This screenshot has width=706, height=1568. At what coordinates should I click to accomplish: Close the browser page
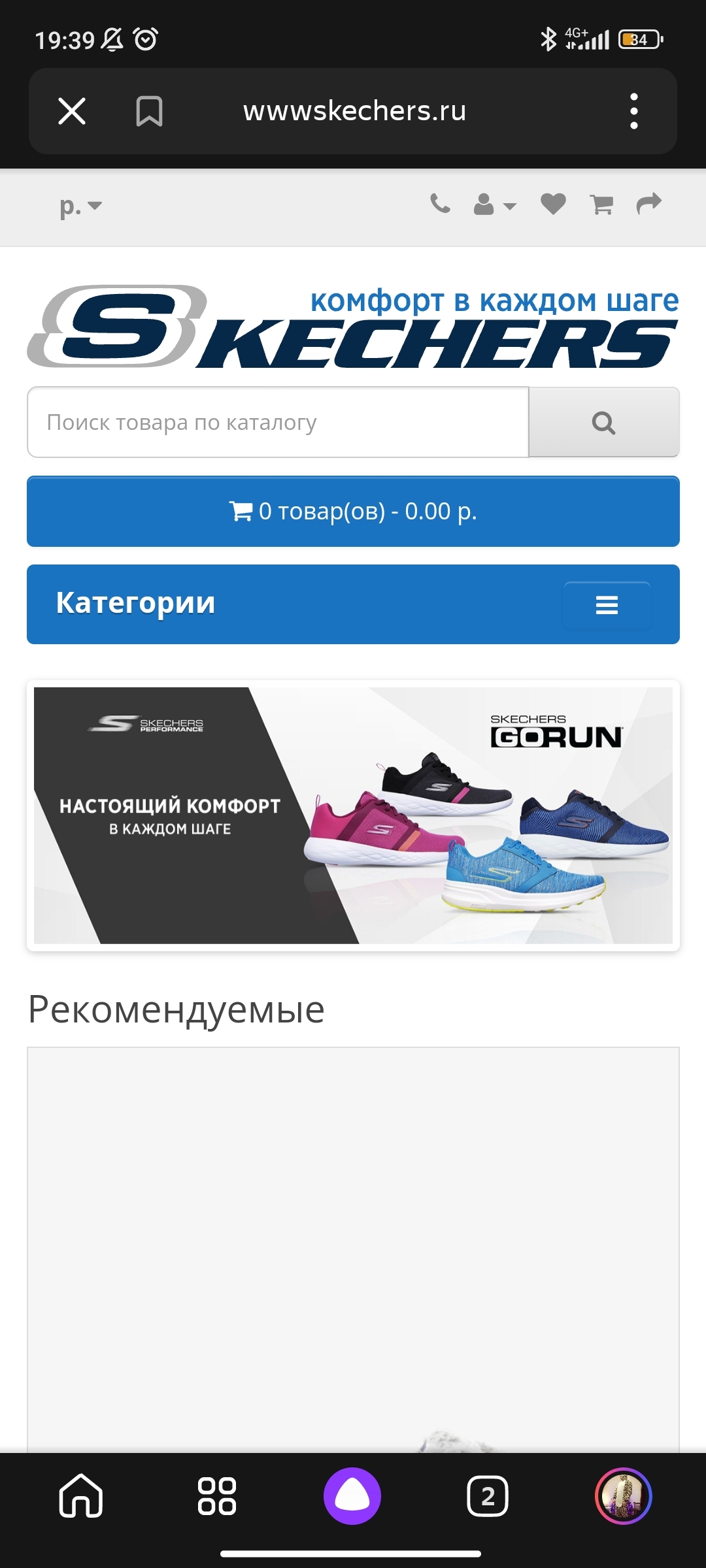(x=72, y=111)
